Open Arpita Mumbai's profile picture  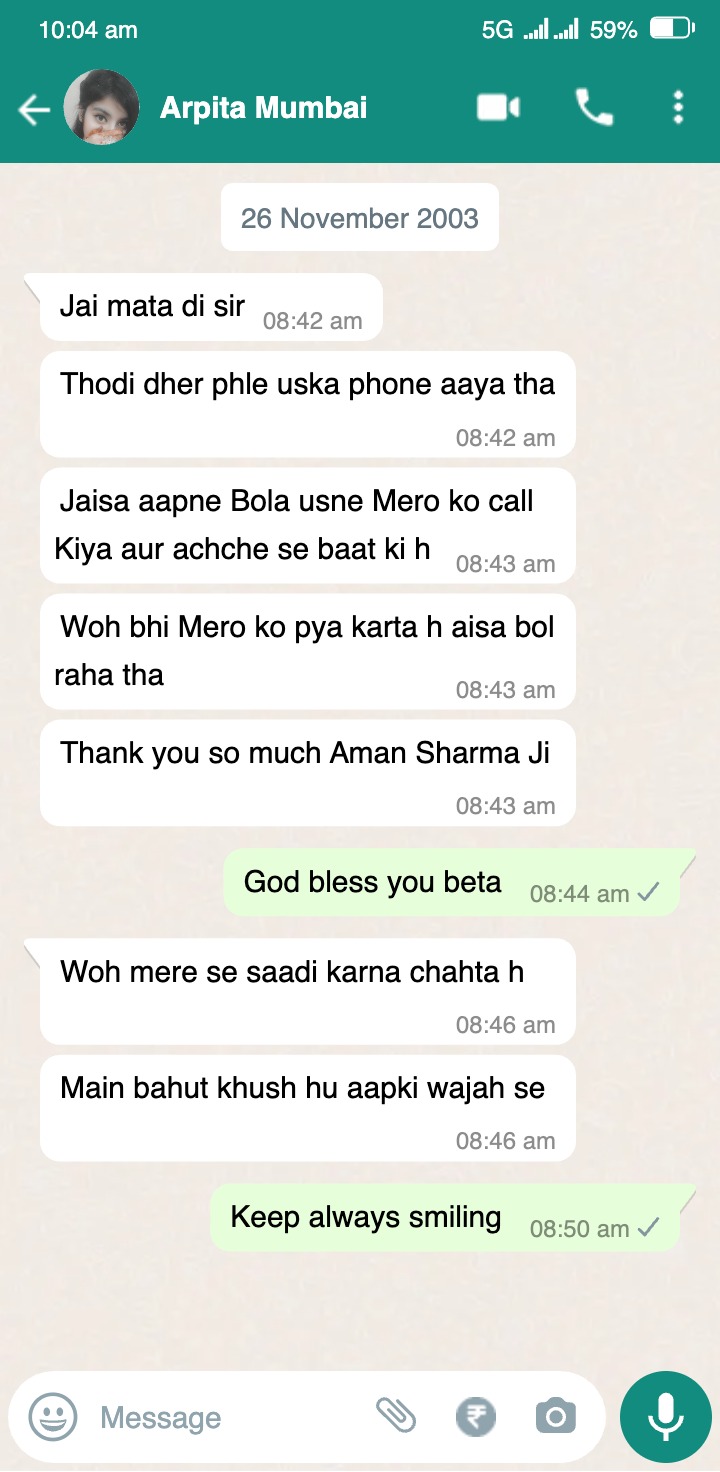101,108
